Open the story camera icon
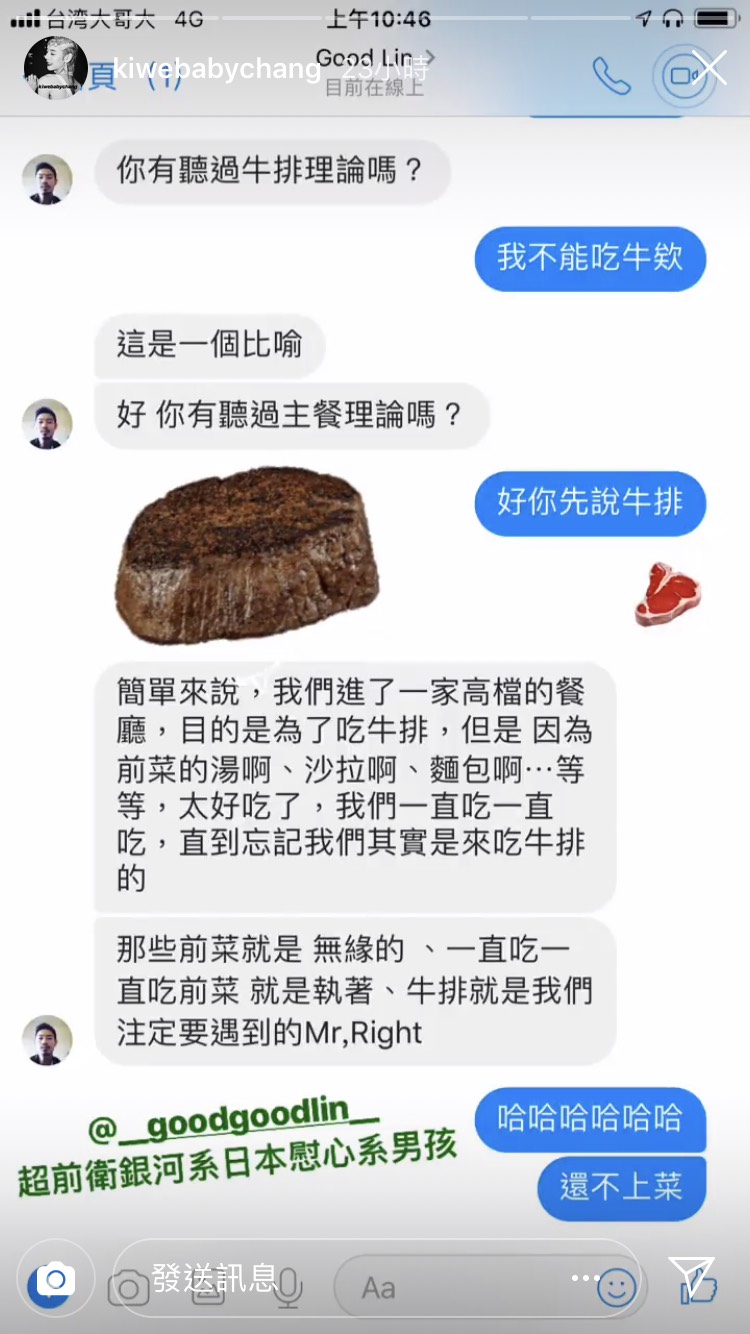The height and width of the screenshot is (1334, 750). point(55,1278)
